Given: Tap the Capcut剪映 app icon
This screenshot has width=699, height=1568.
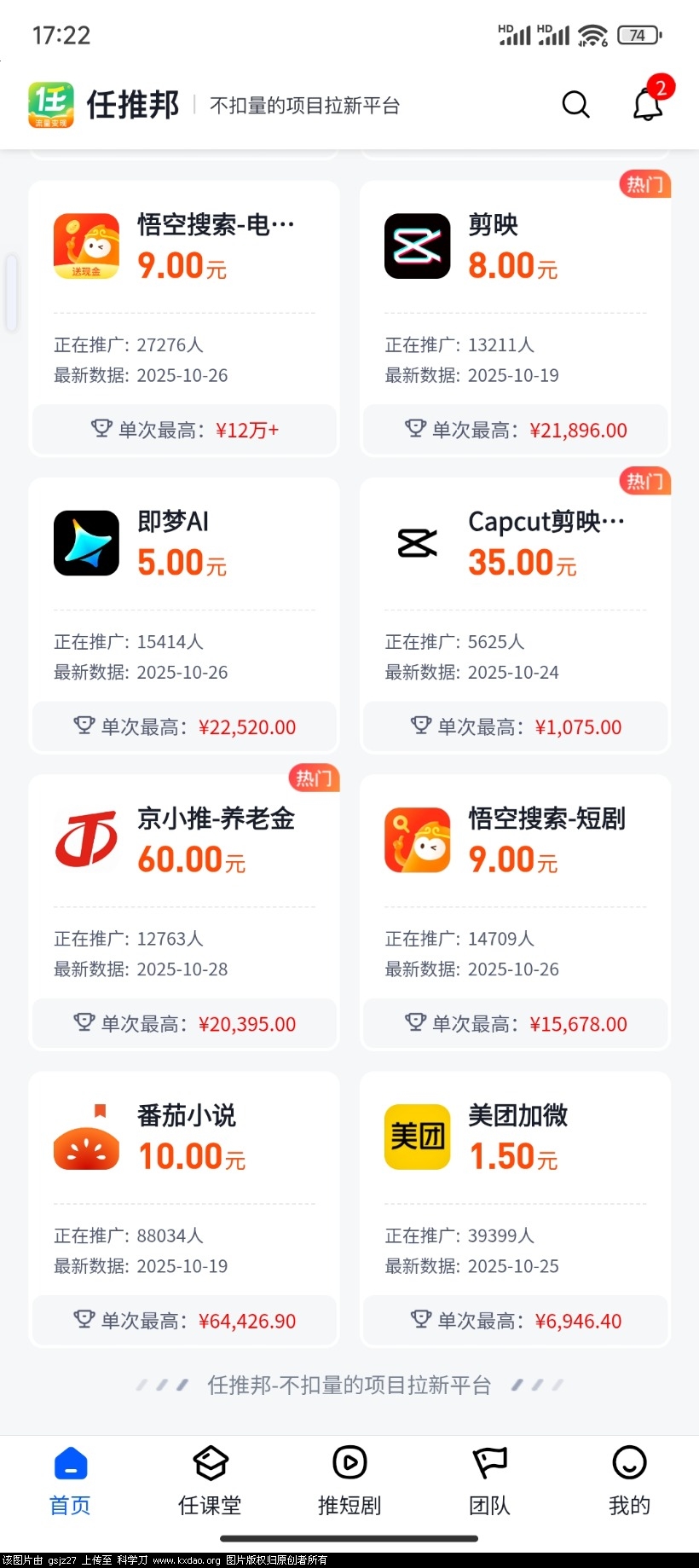Looking at the screenshot, I should (x=417, y=542).
